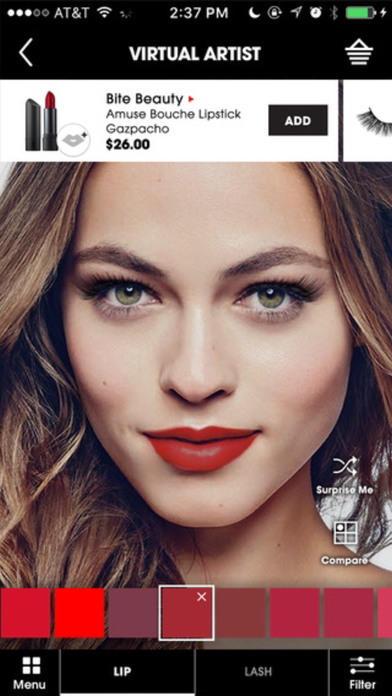Tap the lips icon beside the lipstick
The height and width of the screenshot is (696, 392).
pyautogui.click(x=74, y=140)
